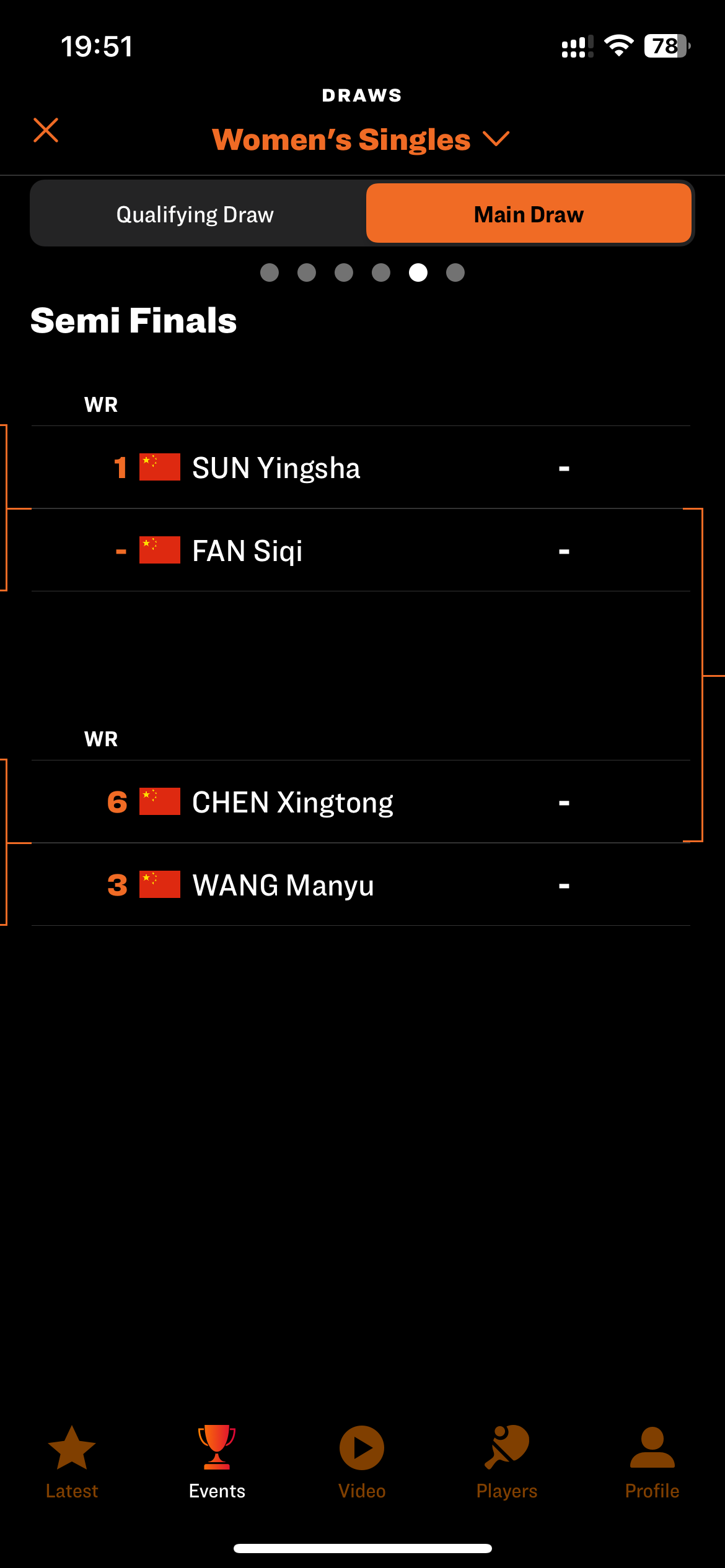Open the Players tab
The width and height of the screenshot is (725, 1568).
pyautogui.click(x=507, y=1463)
